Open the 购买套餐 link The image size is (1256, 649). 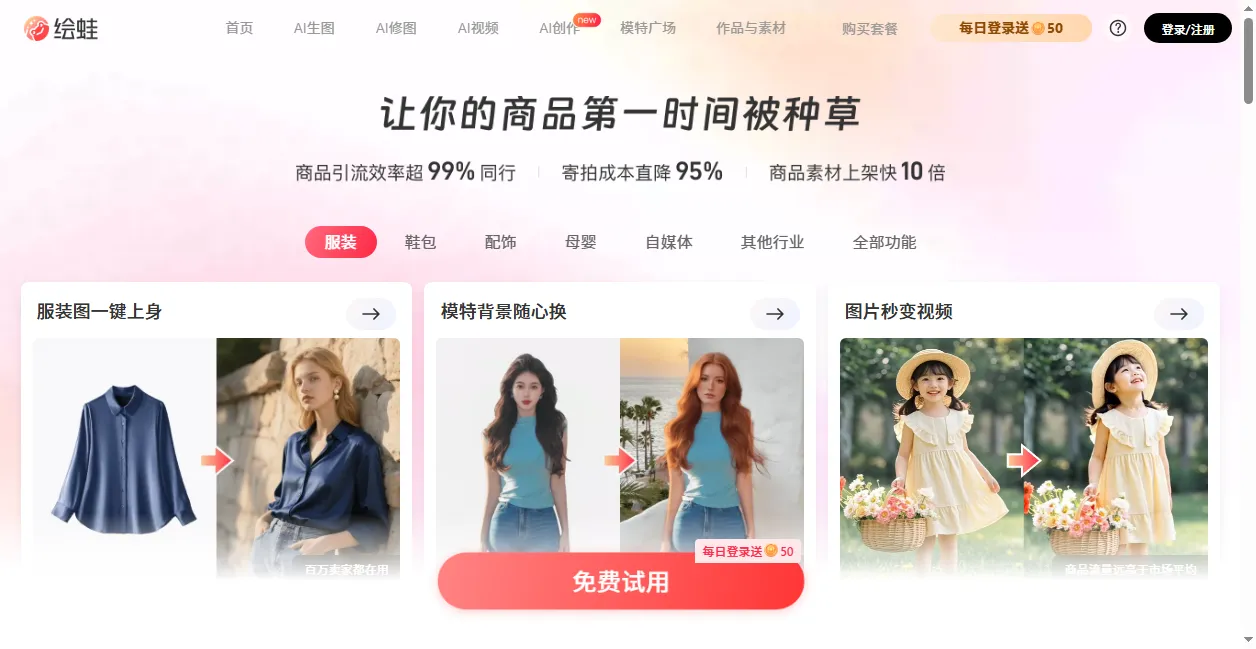(869, 29)
